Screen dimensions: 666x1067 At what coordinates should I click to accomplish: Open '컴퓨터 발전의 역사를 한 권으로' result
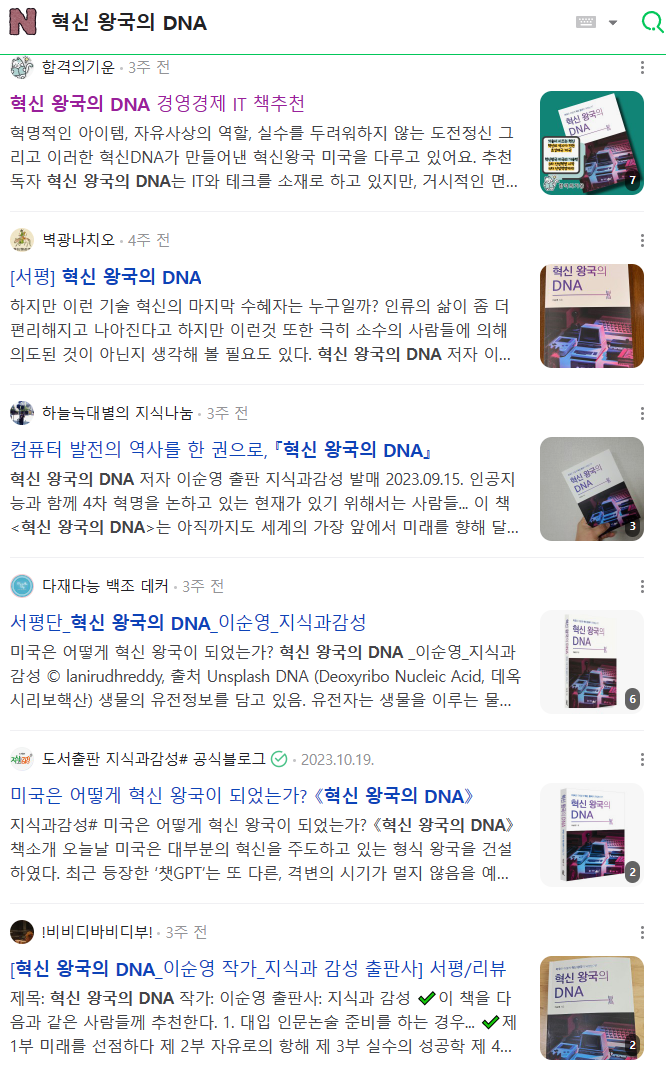pos(220,450)
